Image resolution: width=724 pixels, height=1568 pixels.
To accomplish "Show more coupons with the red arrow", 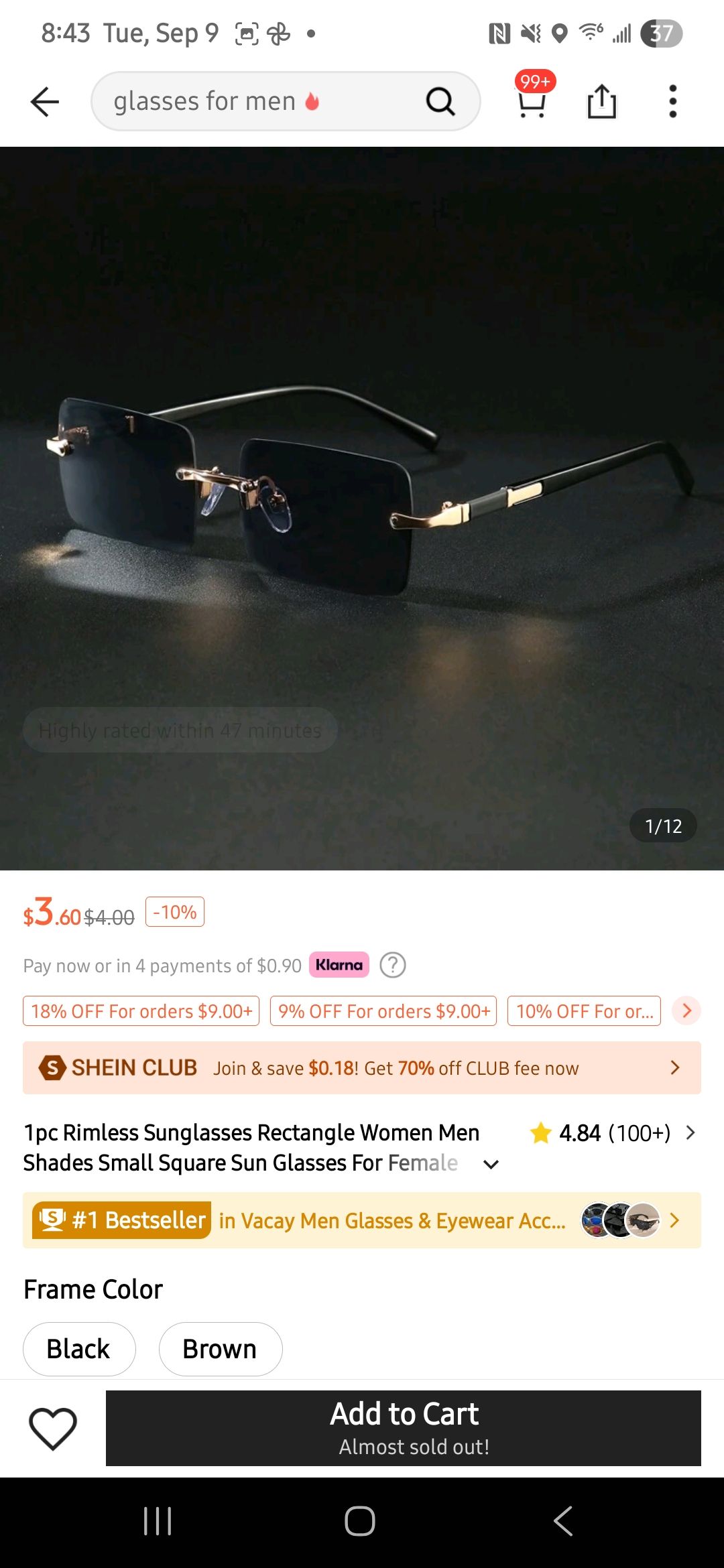I will coord(686,1010).
